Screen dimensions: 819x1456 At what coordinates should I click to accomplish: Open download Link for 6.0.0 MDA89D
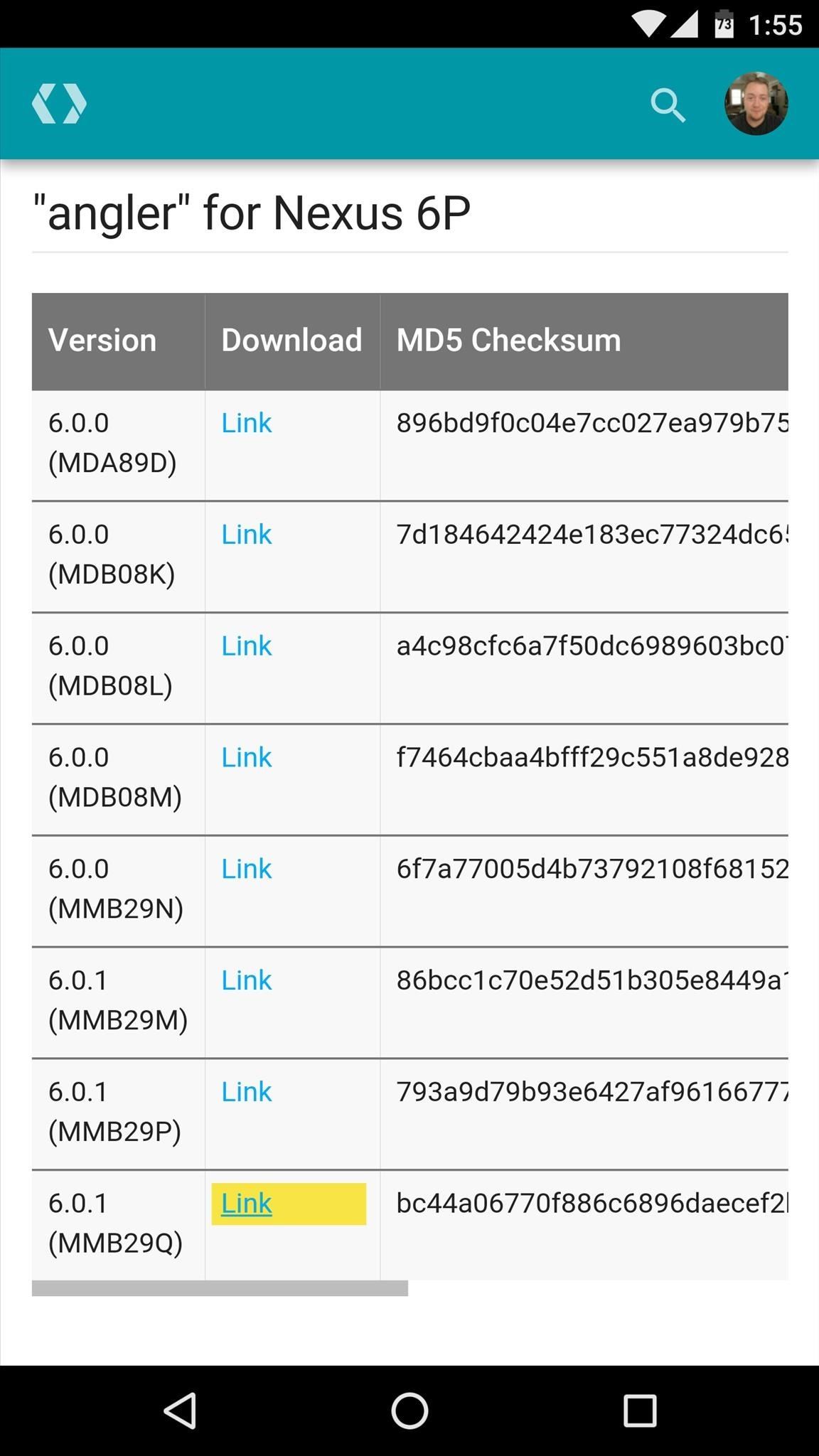pos(246,422)
